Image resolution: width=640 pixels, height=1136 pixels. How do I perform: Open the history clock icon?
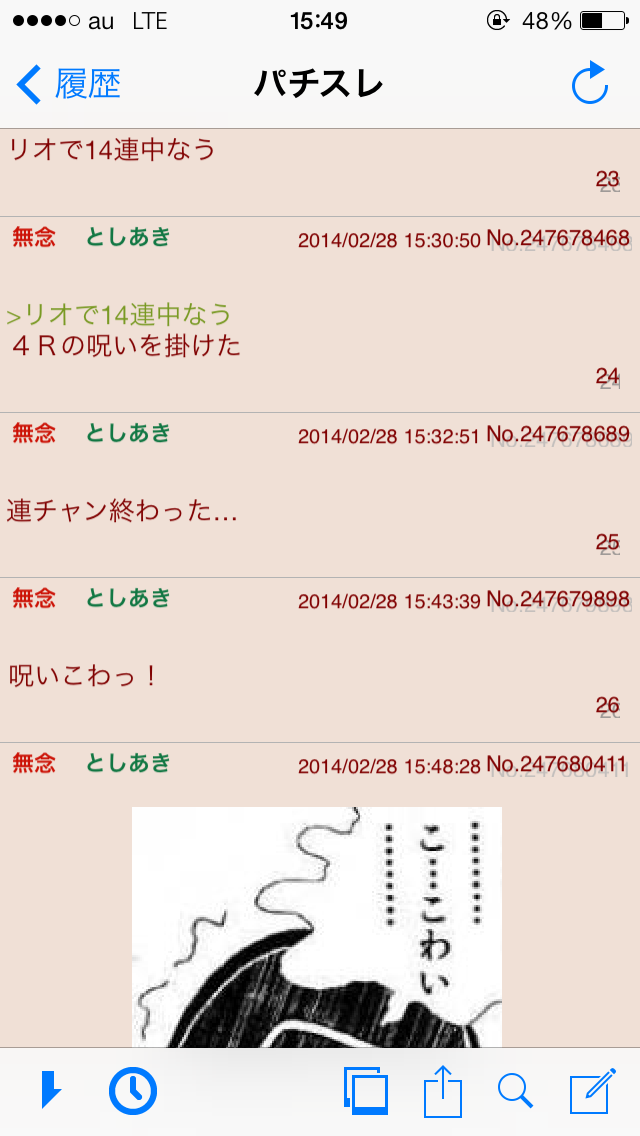pyautogui.click(x=133, y=1090)
